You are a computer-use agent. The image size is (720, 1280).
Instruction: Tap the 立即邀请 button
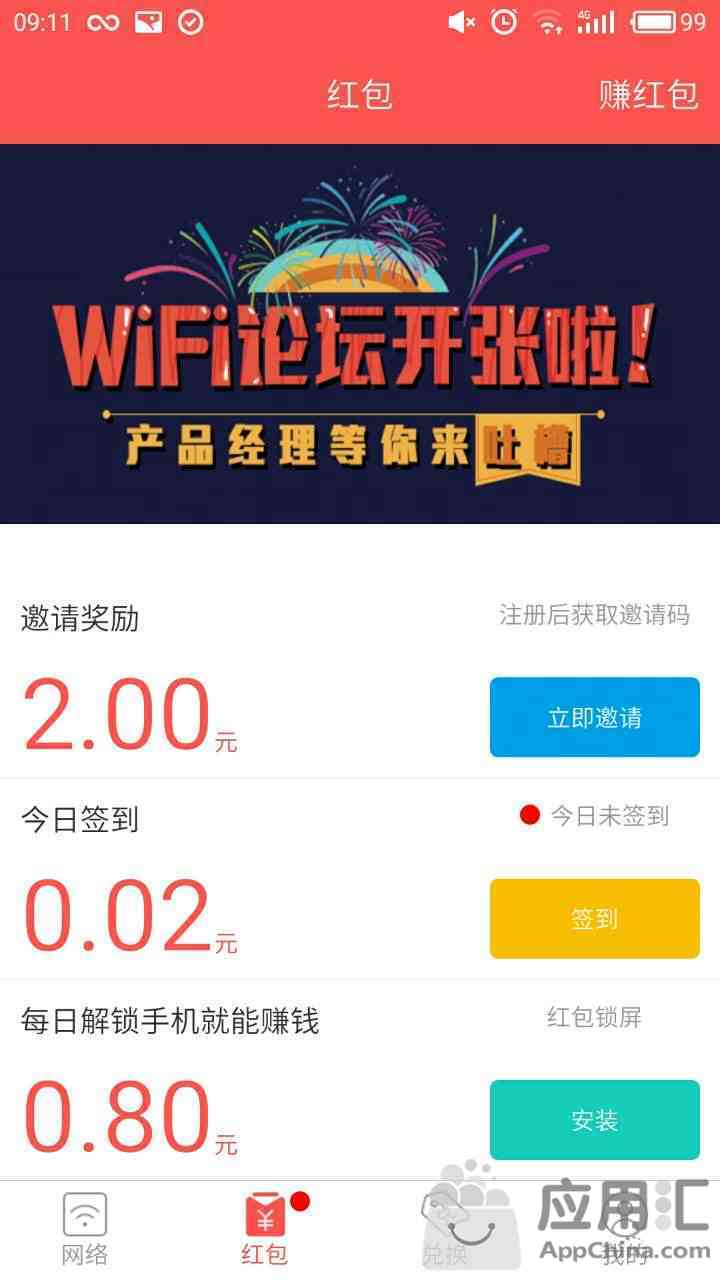coord(594,717)
